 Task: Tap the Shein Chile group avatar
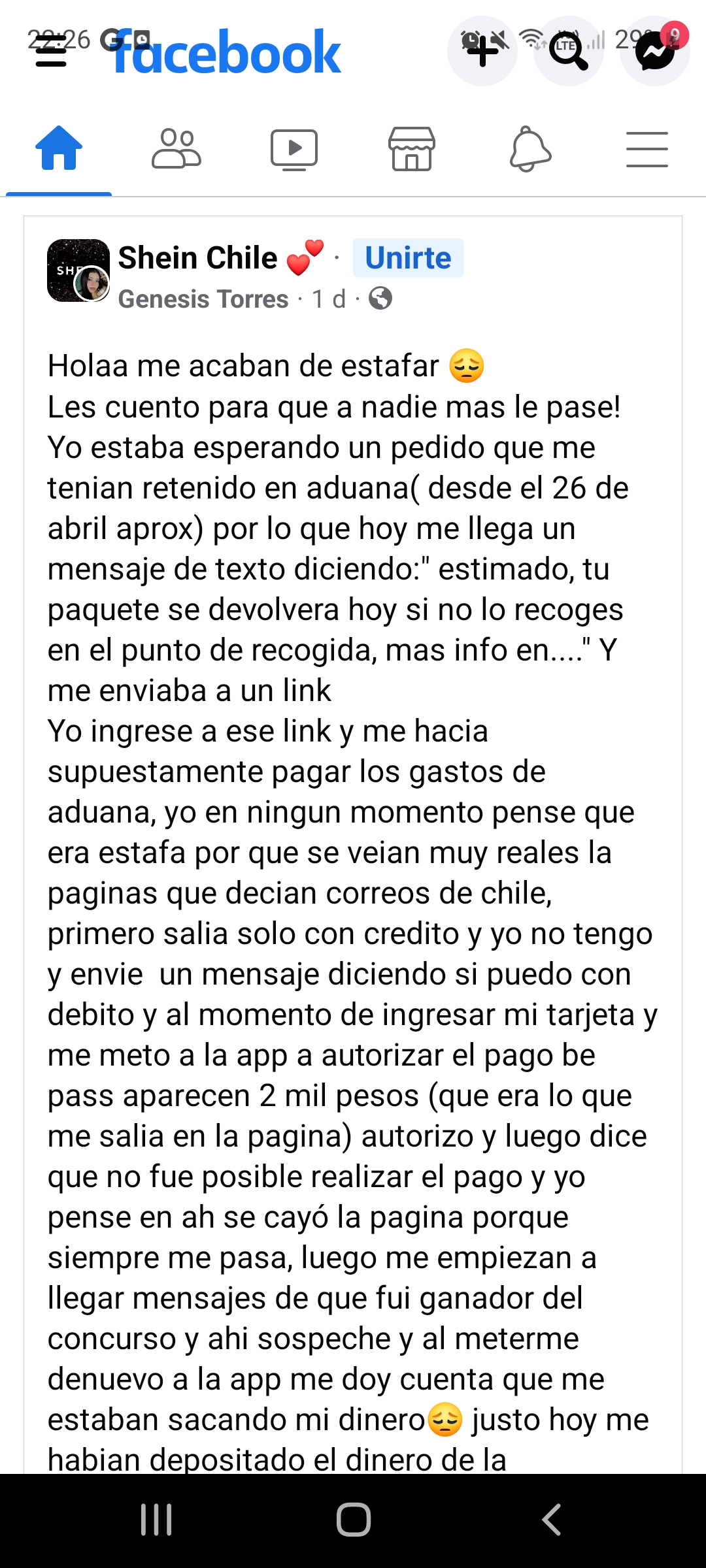pos(78,270)
